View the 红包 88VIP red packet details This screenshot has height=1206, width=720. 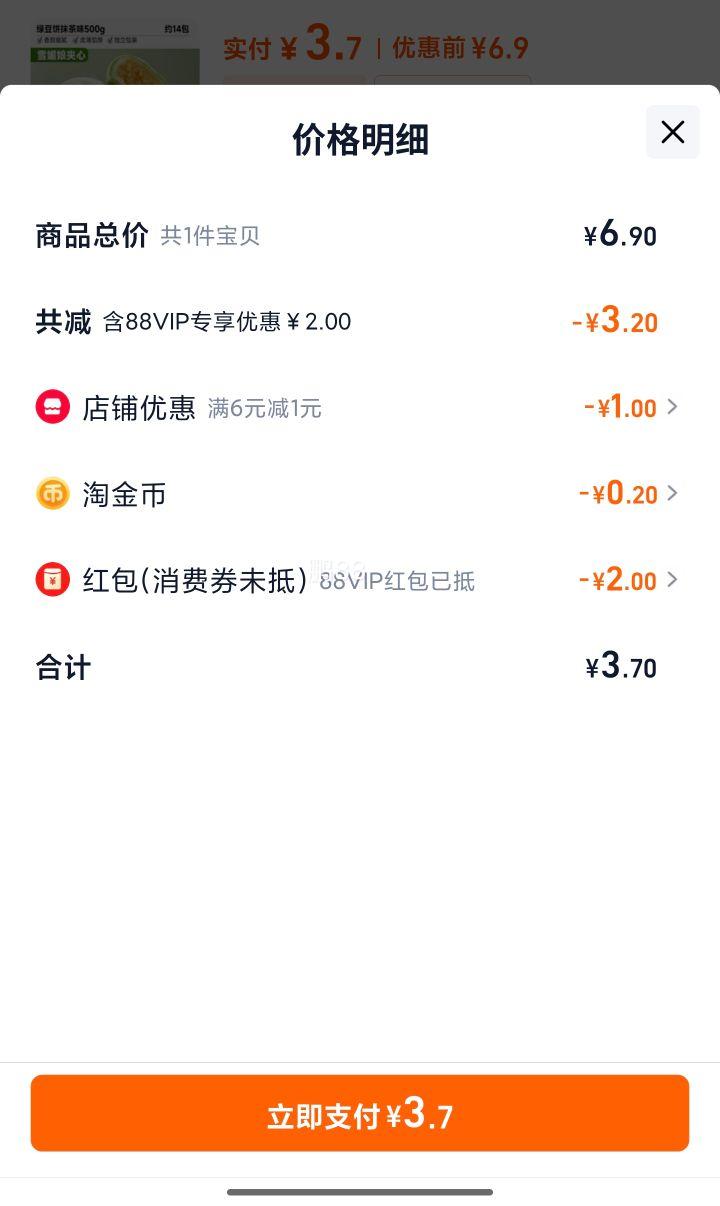[x=358, y=580]
